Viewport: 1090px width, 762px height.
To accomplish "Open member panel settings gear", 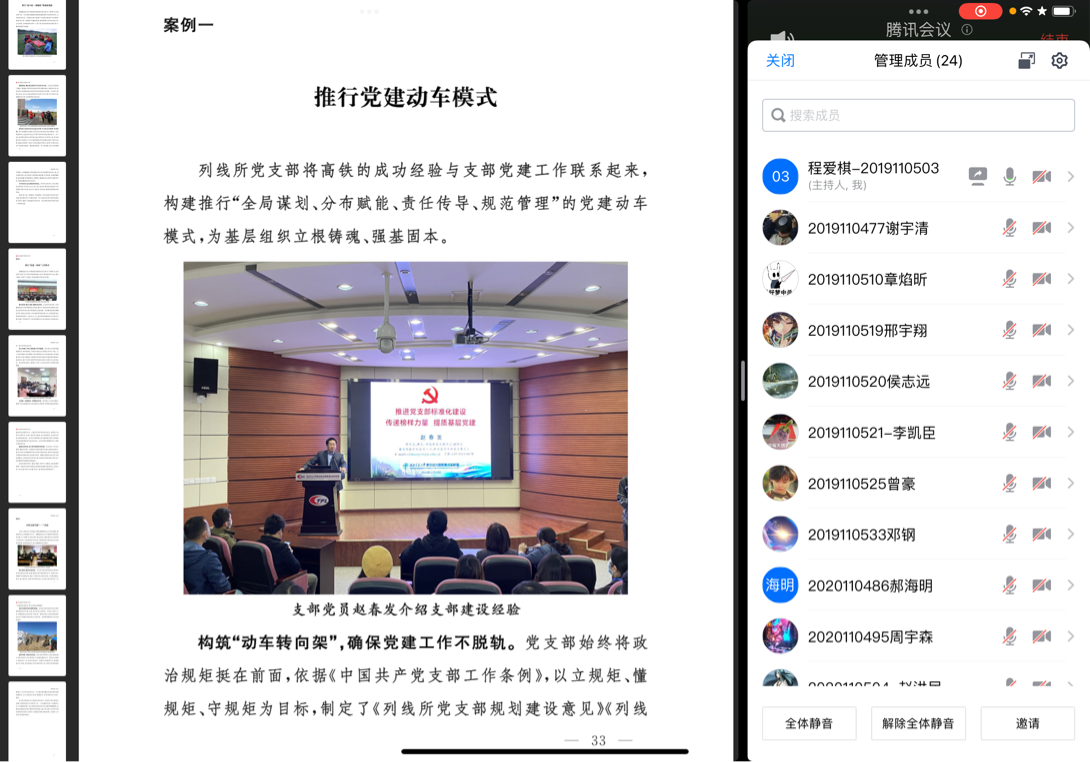I will pyautogui.click(x=1059, y=61).
